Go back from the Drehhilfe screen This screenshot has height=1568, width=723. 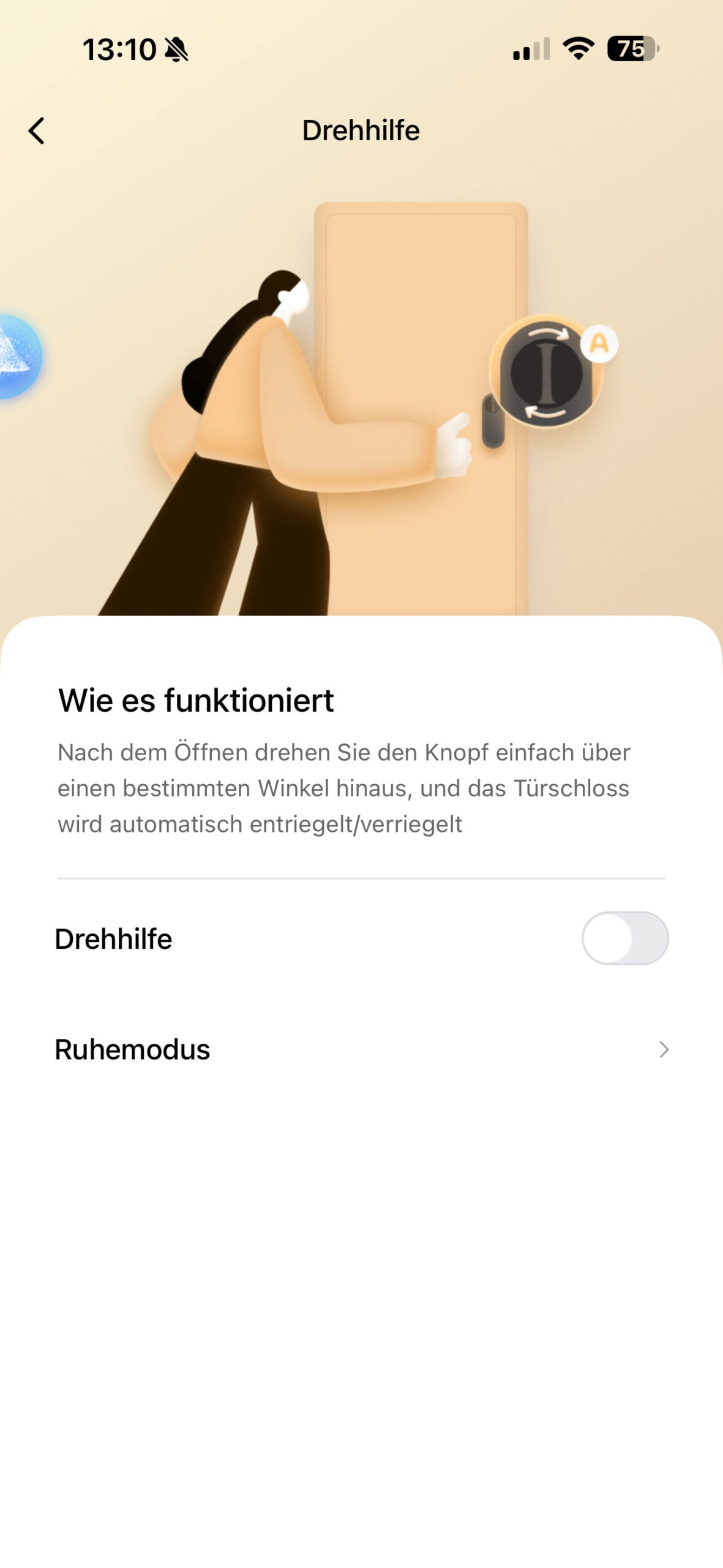click(37, 130)
